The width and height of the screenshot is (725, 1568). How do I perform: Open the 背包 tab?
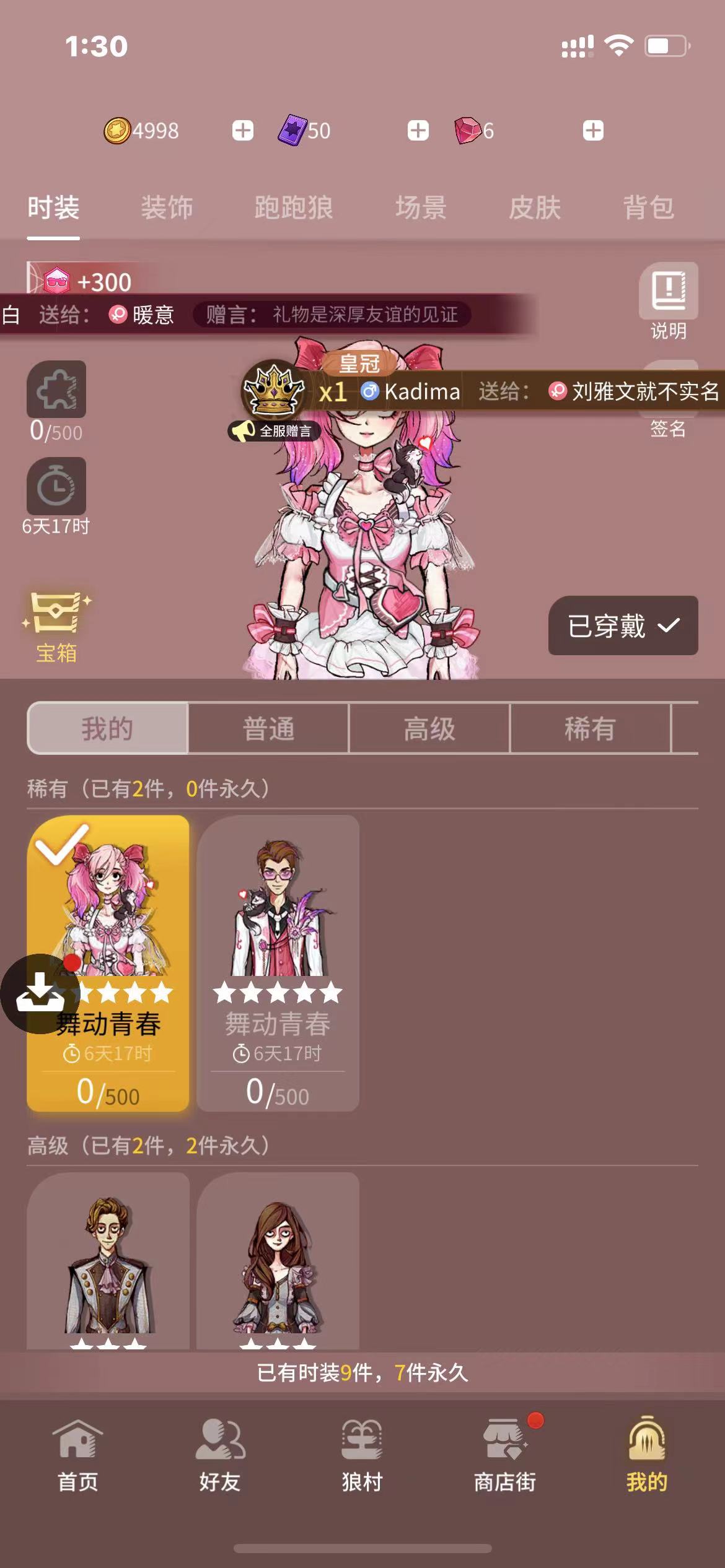[x=649, y=208]
